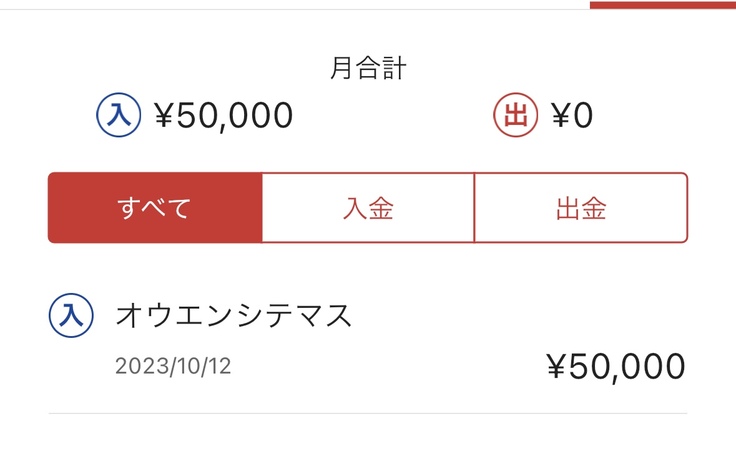Viewport: 736px width, 451px height.
Task: Select the すべて segment
Action: coord(155,208)
